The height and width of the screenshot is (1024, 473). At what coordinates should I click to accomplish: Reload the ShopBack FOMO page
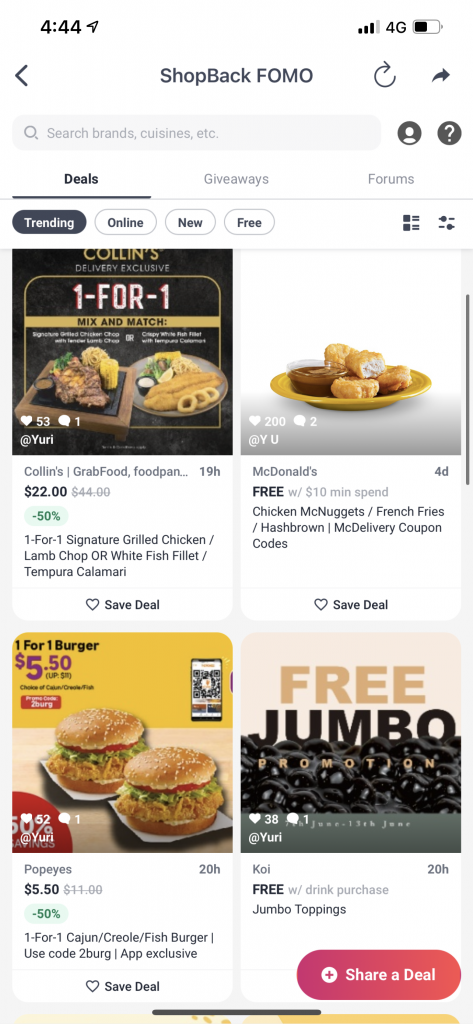[385, 76]
